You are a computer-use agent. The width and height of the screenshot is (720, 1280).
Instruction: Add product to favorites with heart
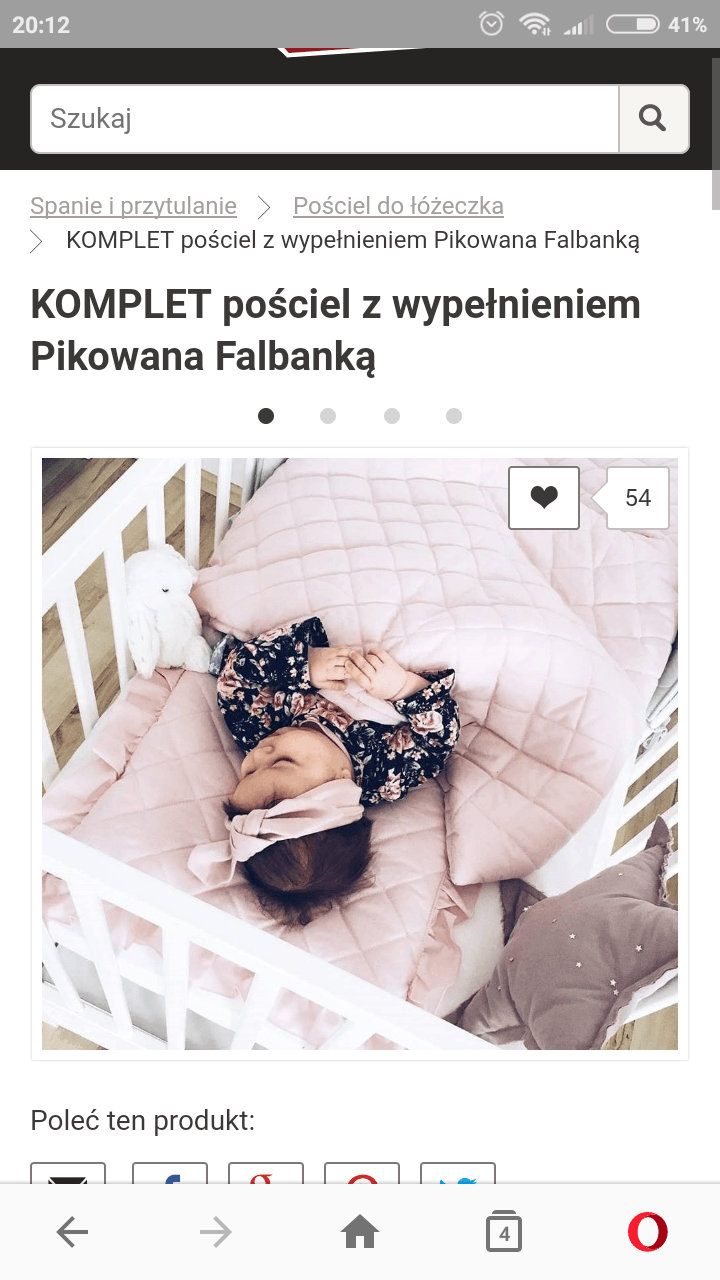pos(544,497)
